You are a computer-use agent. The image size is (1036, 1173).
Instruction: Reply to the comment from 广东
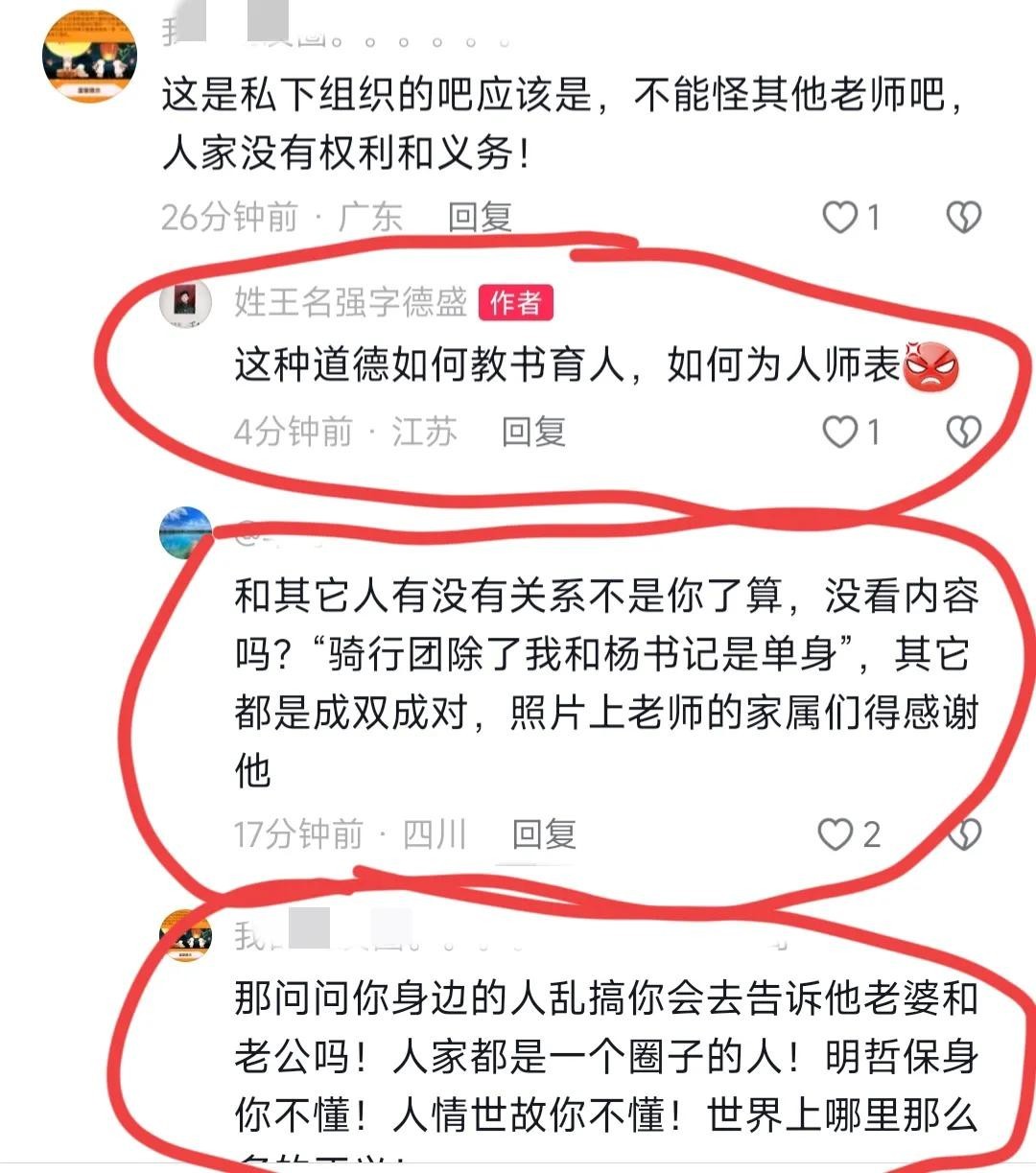tap(480, 218)
